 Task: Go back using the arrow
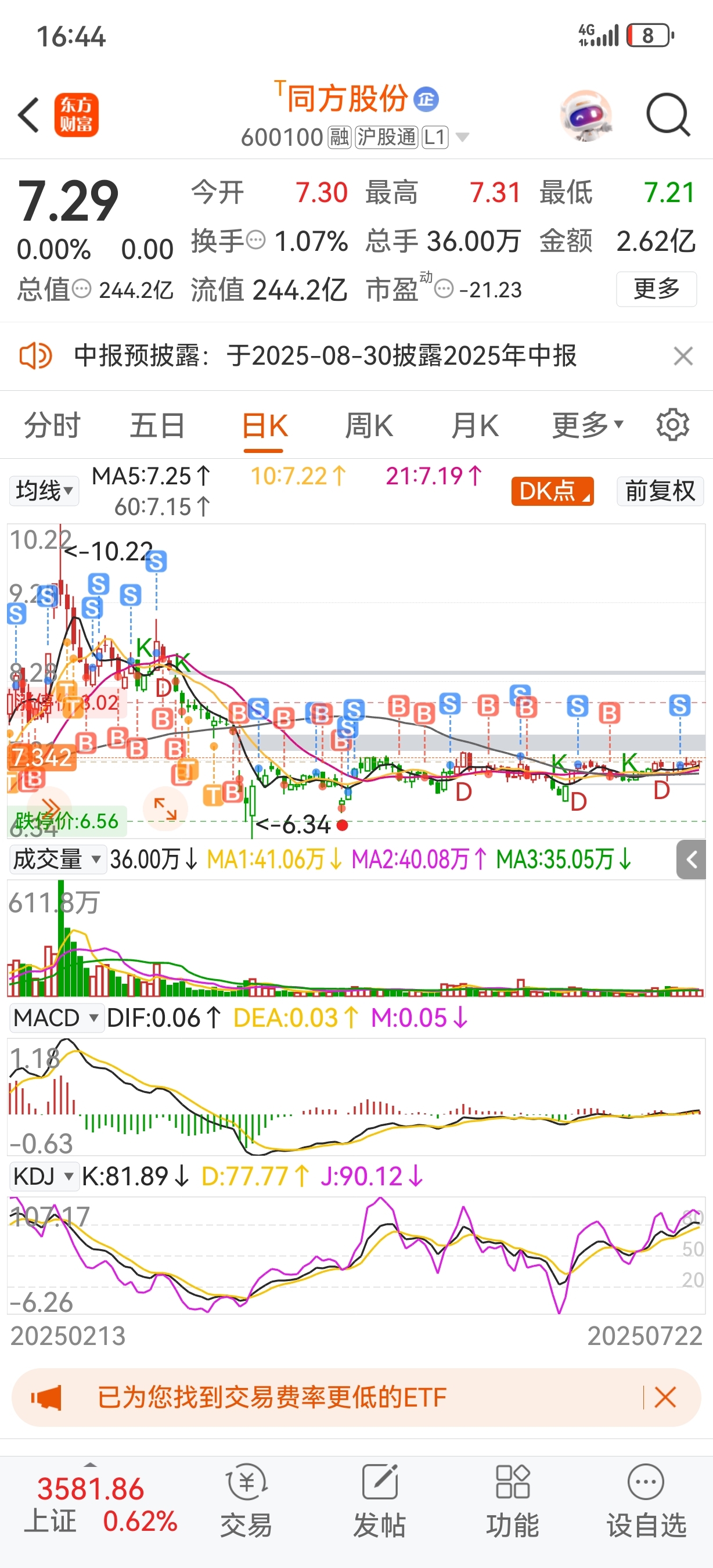pyautogui.click(x=29, y=115)
